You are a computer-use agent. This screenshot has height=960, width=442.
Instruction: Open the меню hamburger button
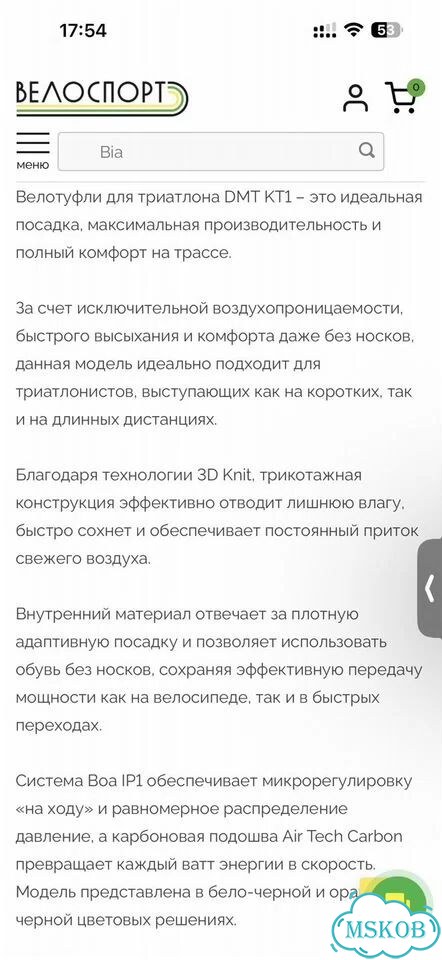[32, 151]
